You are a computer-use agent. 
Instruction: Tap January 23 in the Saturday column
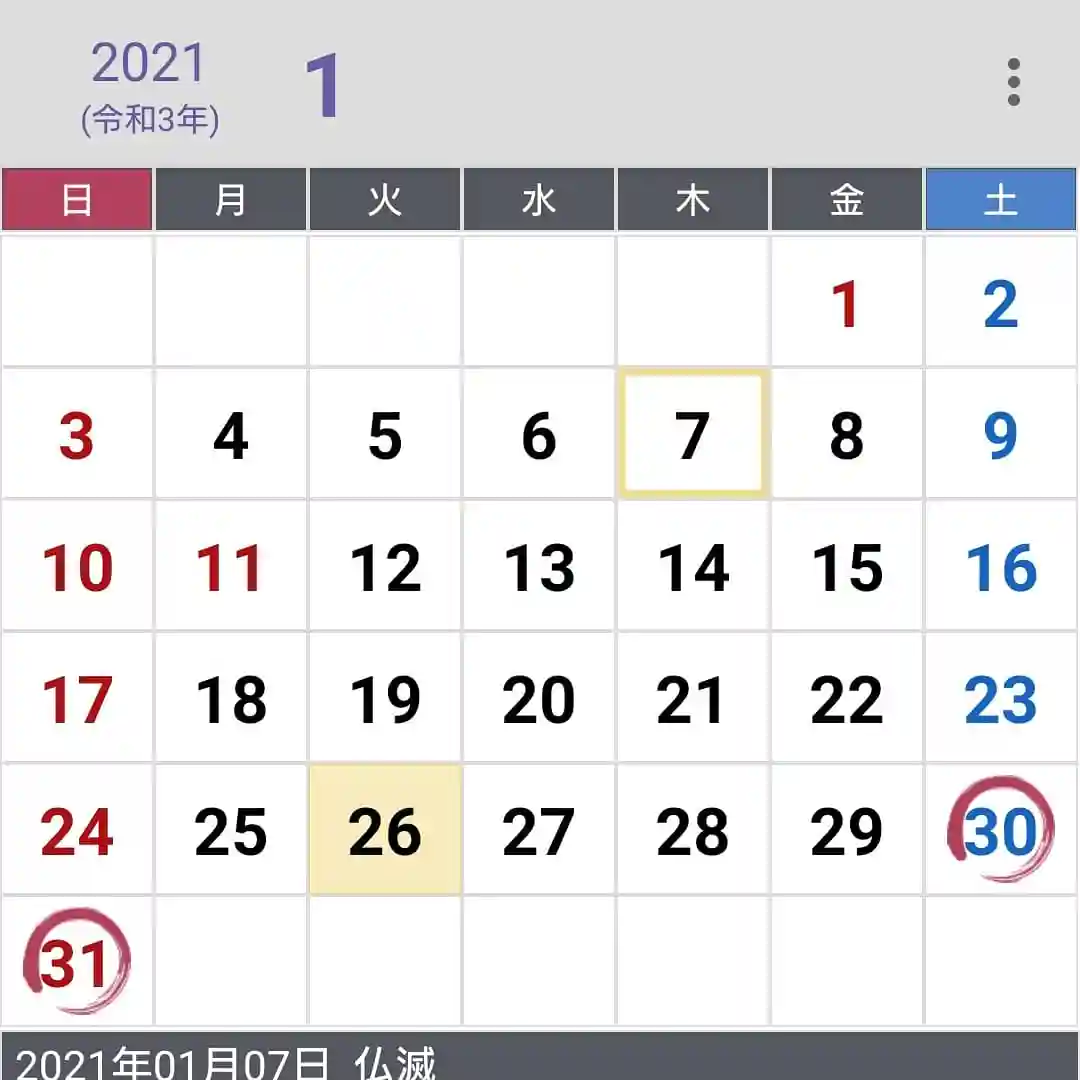(x=1000, y=699)
